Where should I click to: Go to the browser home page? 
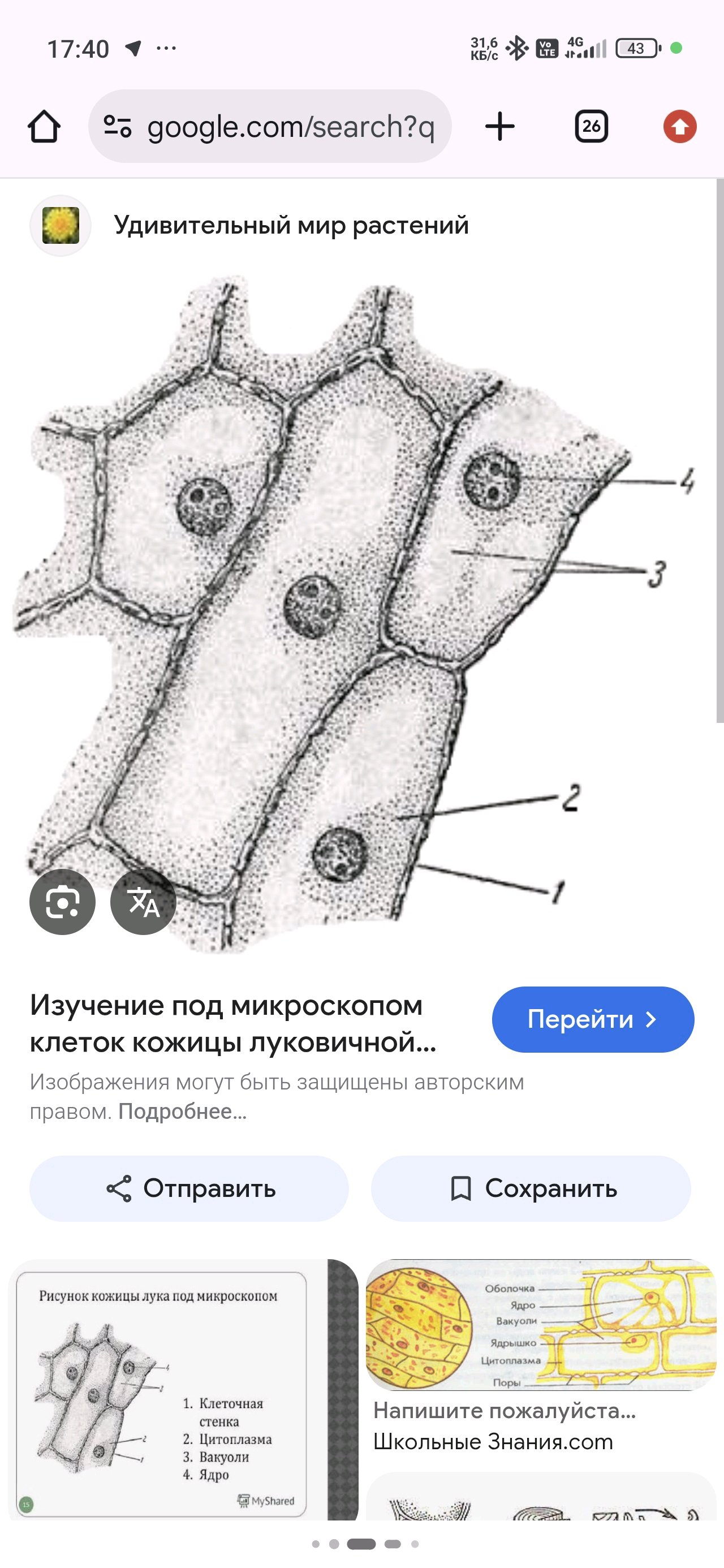(44, 127)
